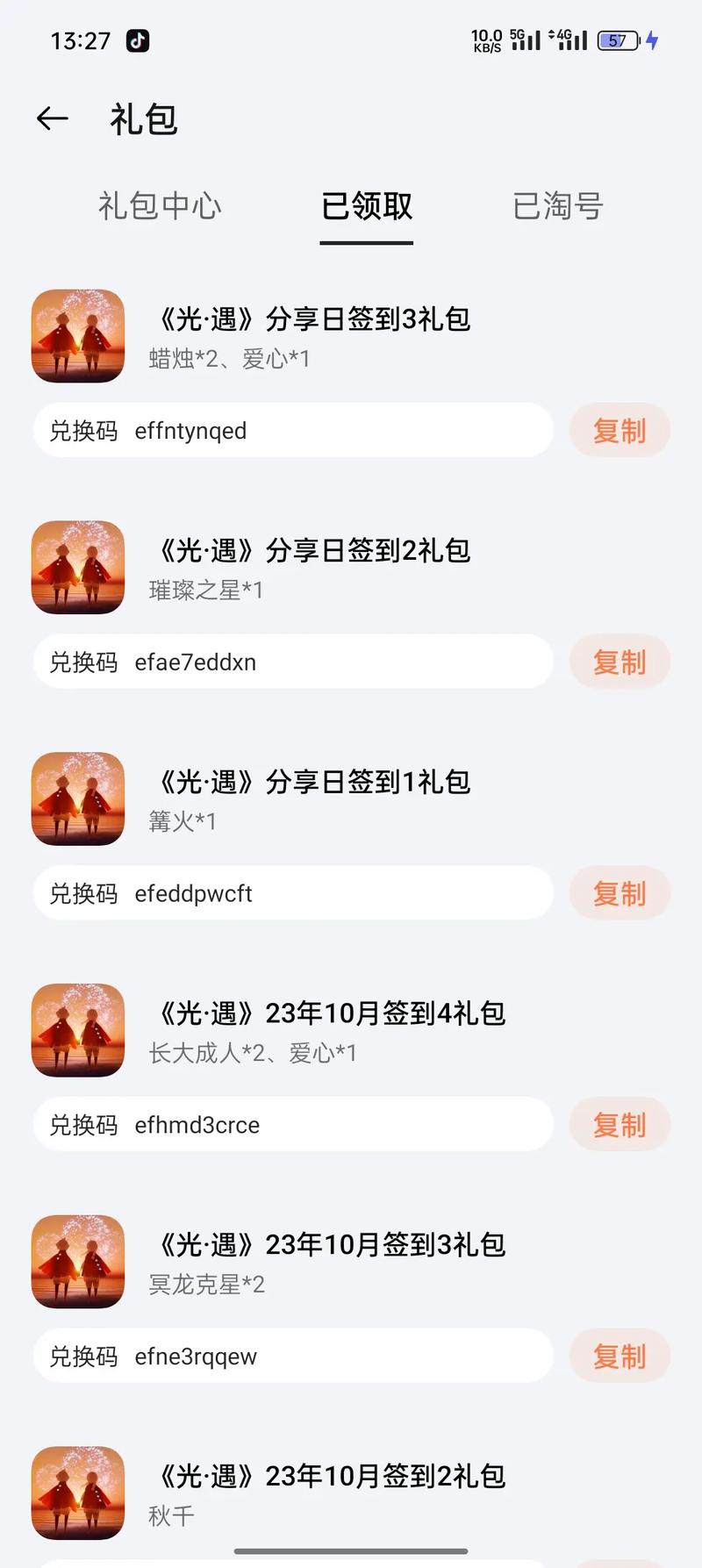702x1568 pixels.
Task: Tap the 23年10月签到4礼包 game icon
Action: (x=78, y=1030)
